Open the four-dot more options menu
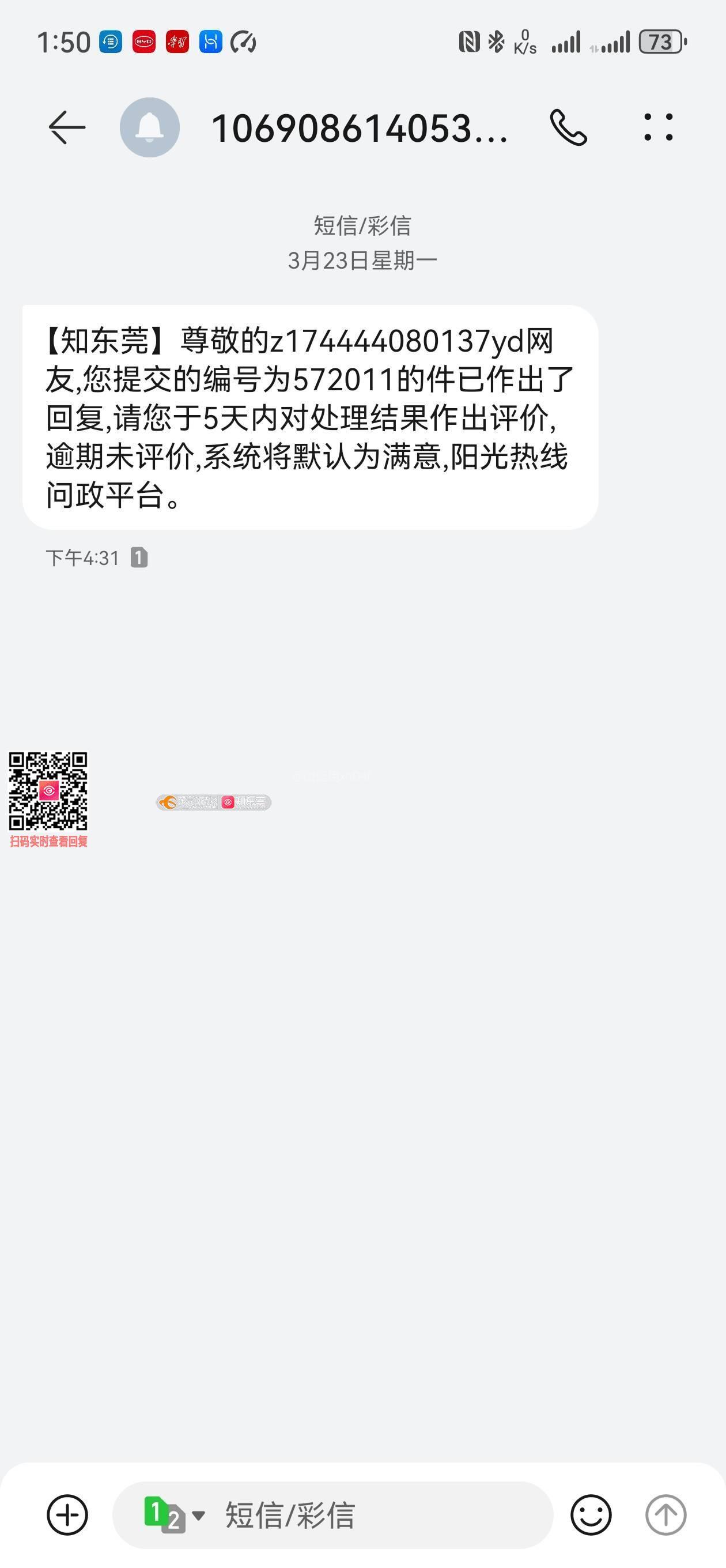 tap(659, 128)
